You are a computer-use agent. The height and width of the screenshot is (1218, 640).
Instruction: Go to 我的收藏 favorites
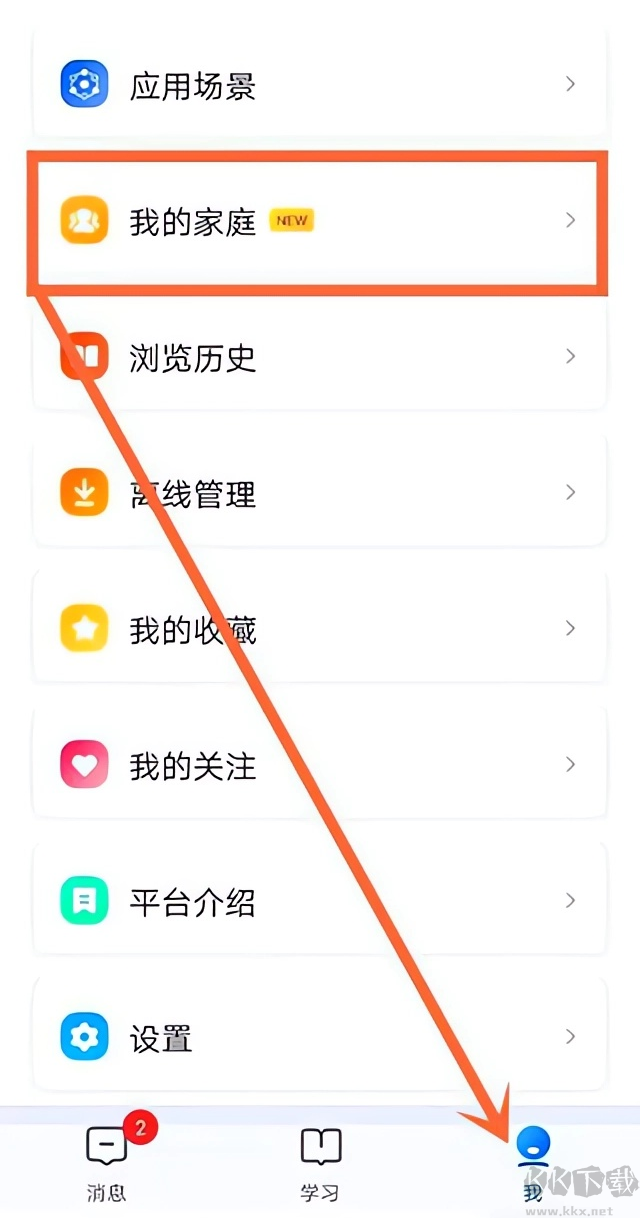tap(318, 629)
